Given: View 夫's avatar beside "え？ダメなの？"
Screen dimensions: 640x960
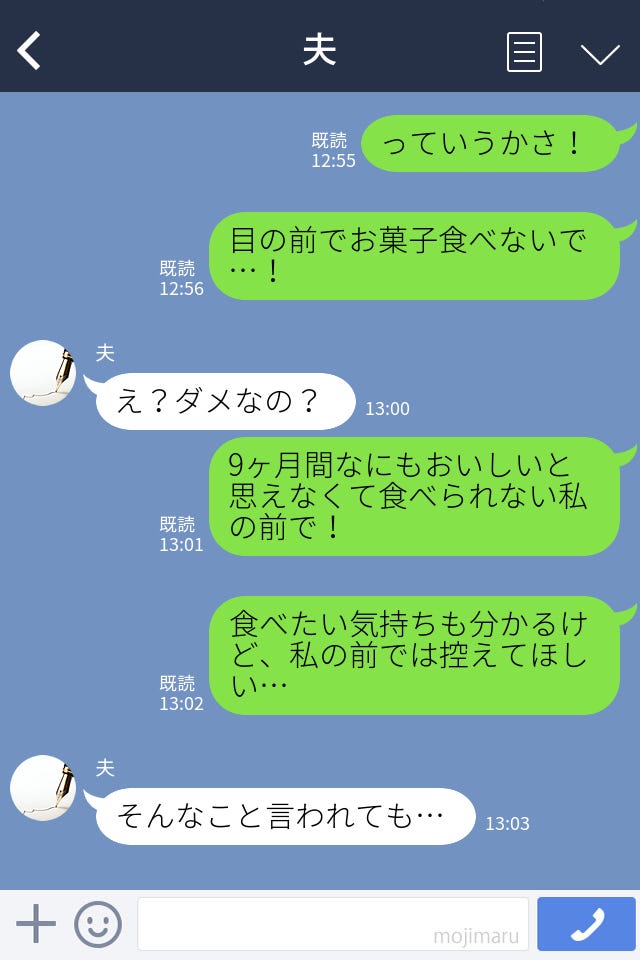Looking at the screenshot, I should pyautogui.click(x=44, y=373).
